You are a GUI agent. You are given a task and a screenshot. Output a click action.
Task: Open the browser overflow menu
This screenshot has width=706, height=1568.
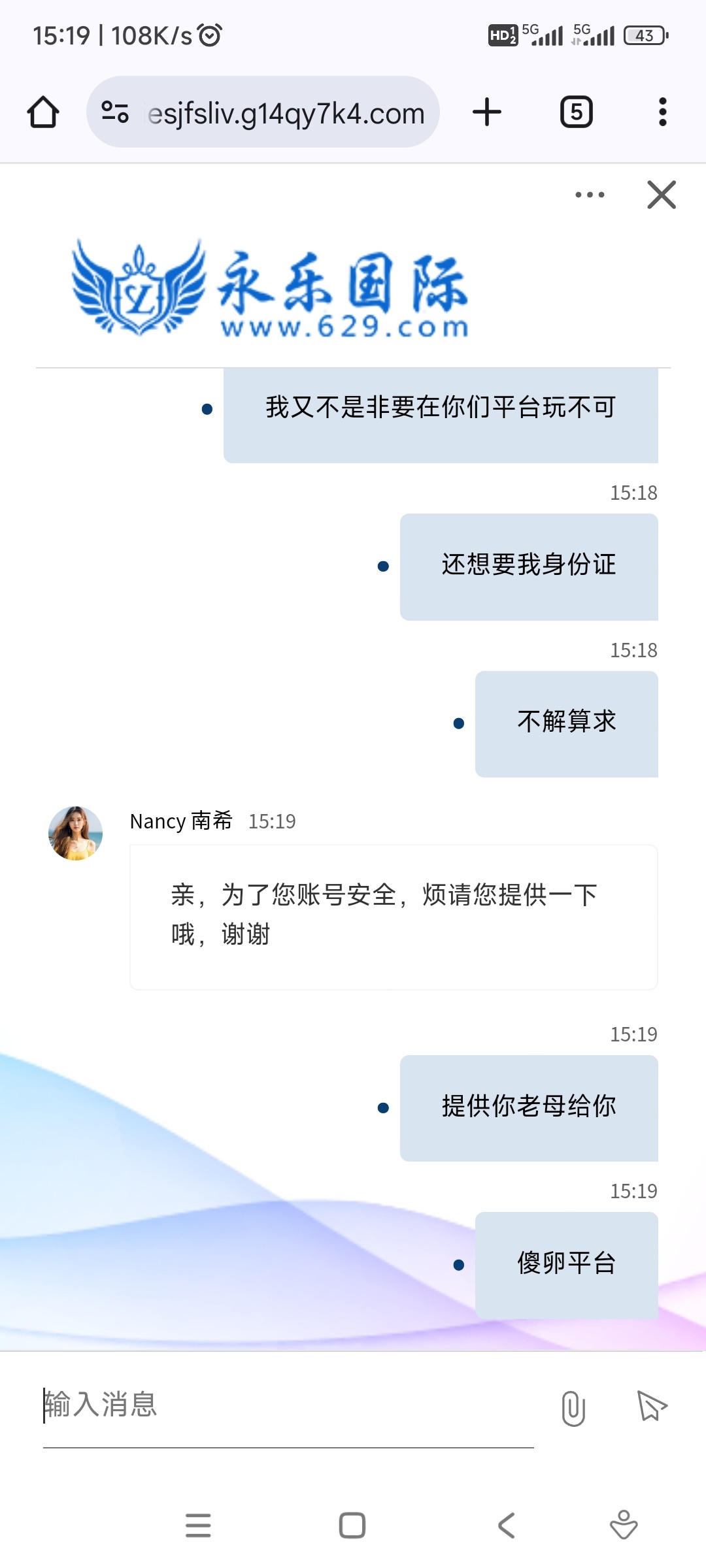tap(662, 112)
